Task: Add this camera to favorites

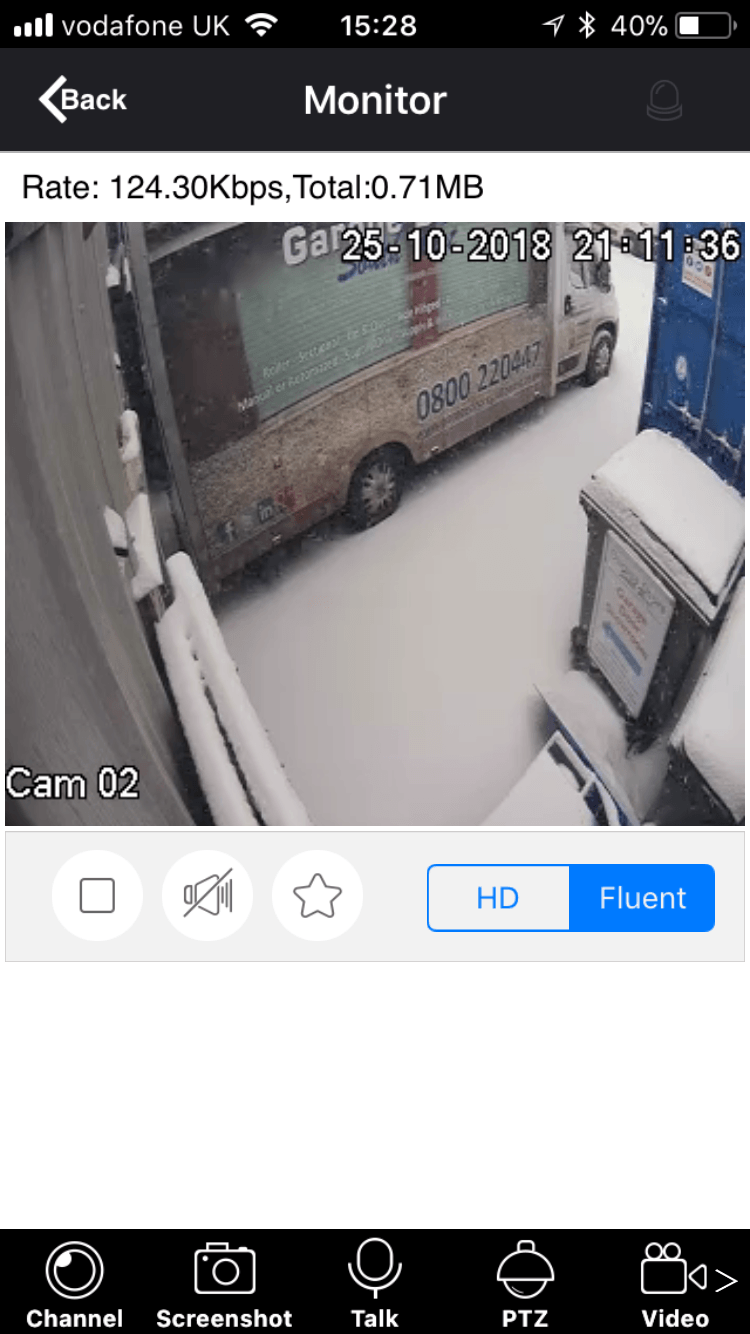Action: click(x=317, y=896)
